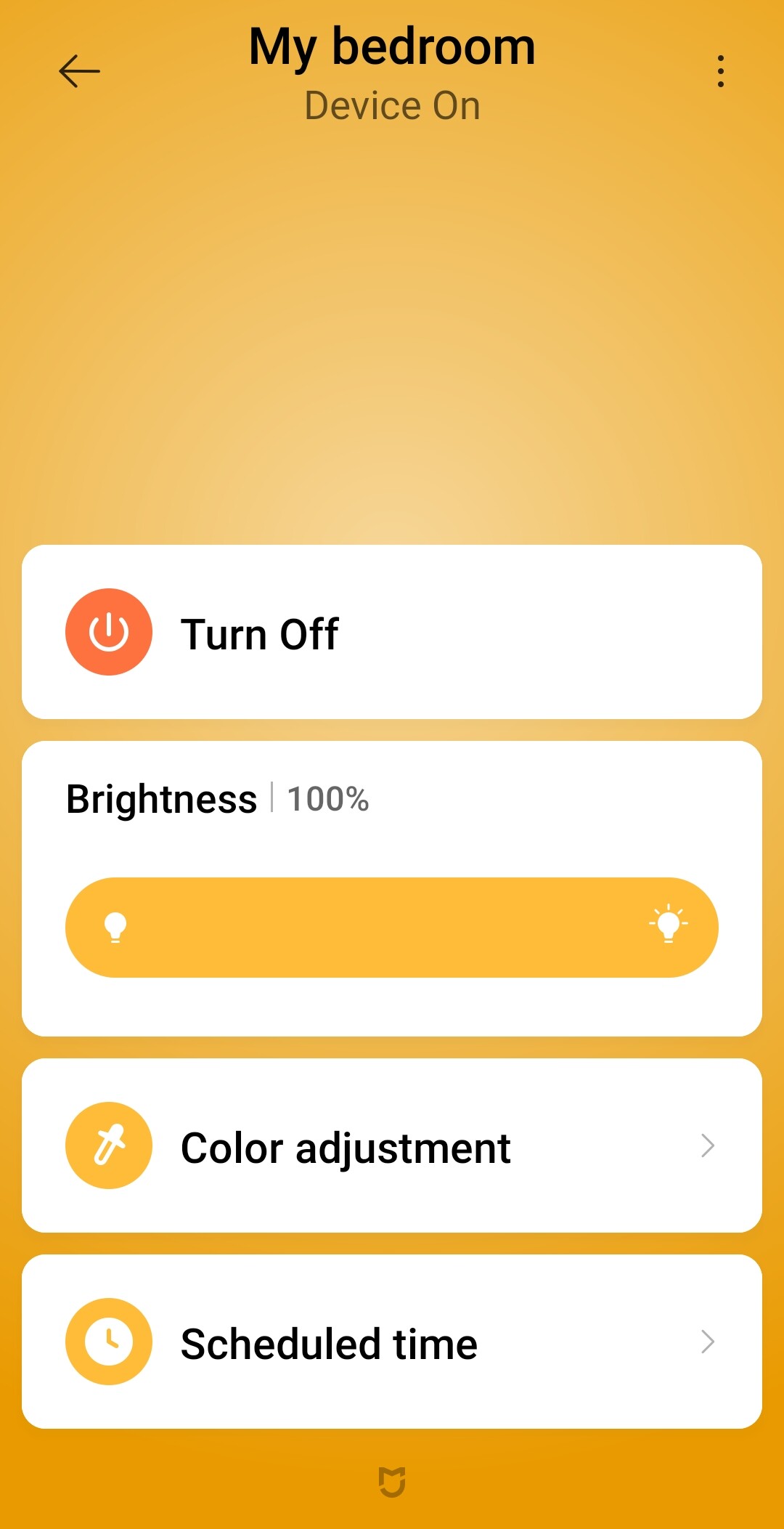
Task: Tap the small bulb icon to dim light
Action: 116,926
